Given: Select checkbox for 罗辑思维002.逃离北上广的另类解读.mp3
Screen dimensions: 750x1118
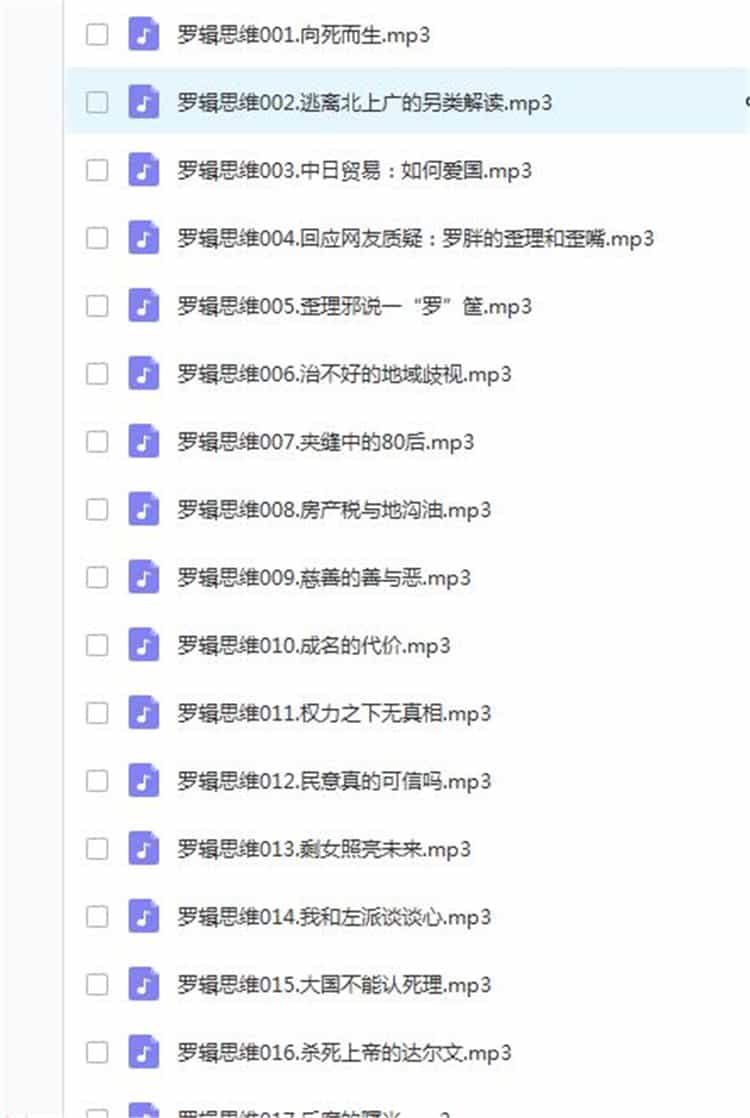Looking at the screenshot, I should (x=97, y=102).
